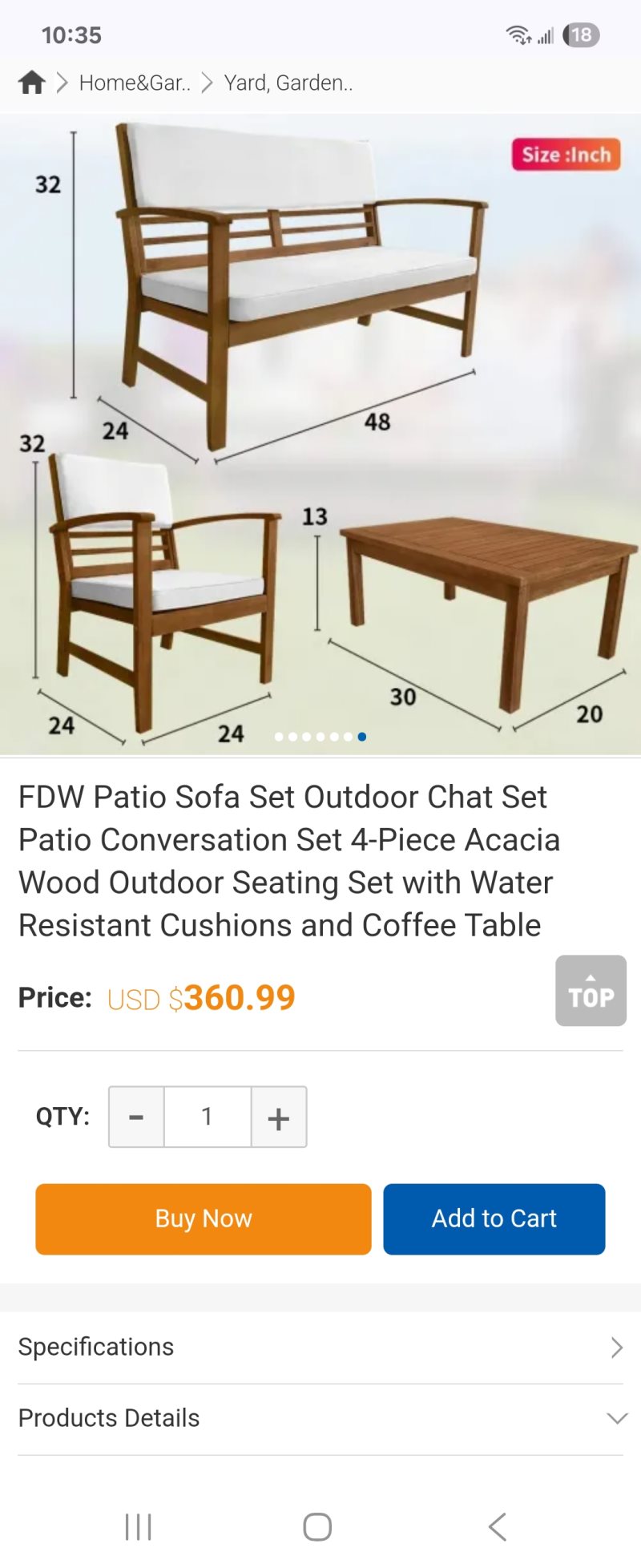
Task: Increase quantity with the plus button
Action: [x=279, y=1117]
